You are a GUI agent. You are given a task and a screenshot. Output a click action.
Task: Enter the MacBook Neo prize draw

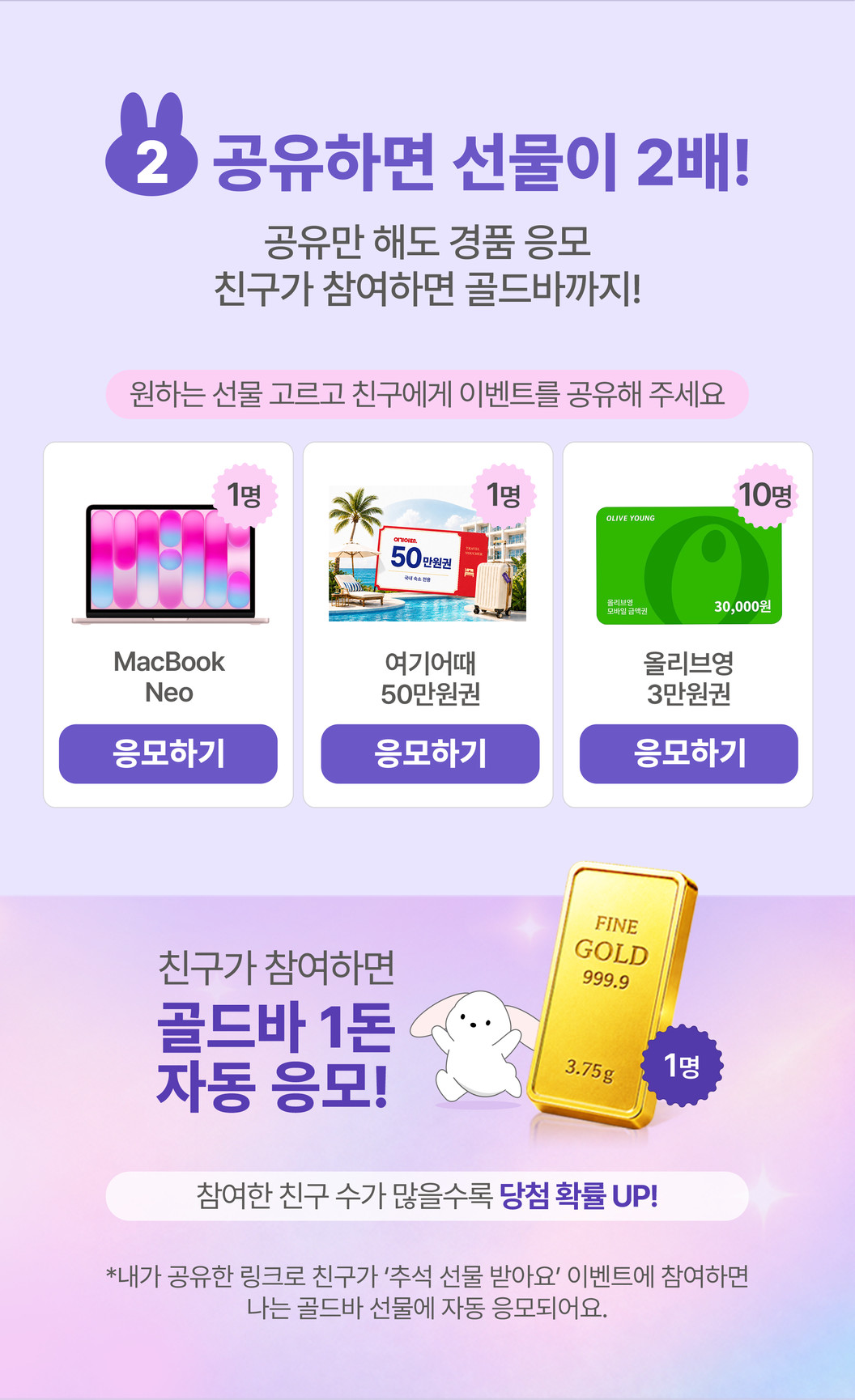[168, 753]
